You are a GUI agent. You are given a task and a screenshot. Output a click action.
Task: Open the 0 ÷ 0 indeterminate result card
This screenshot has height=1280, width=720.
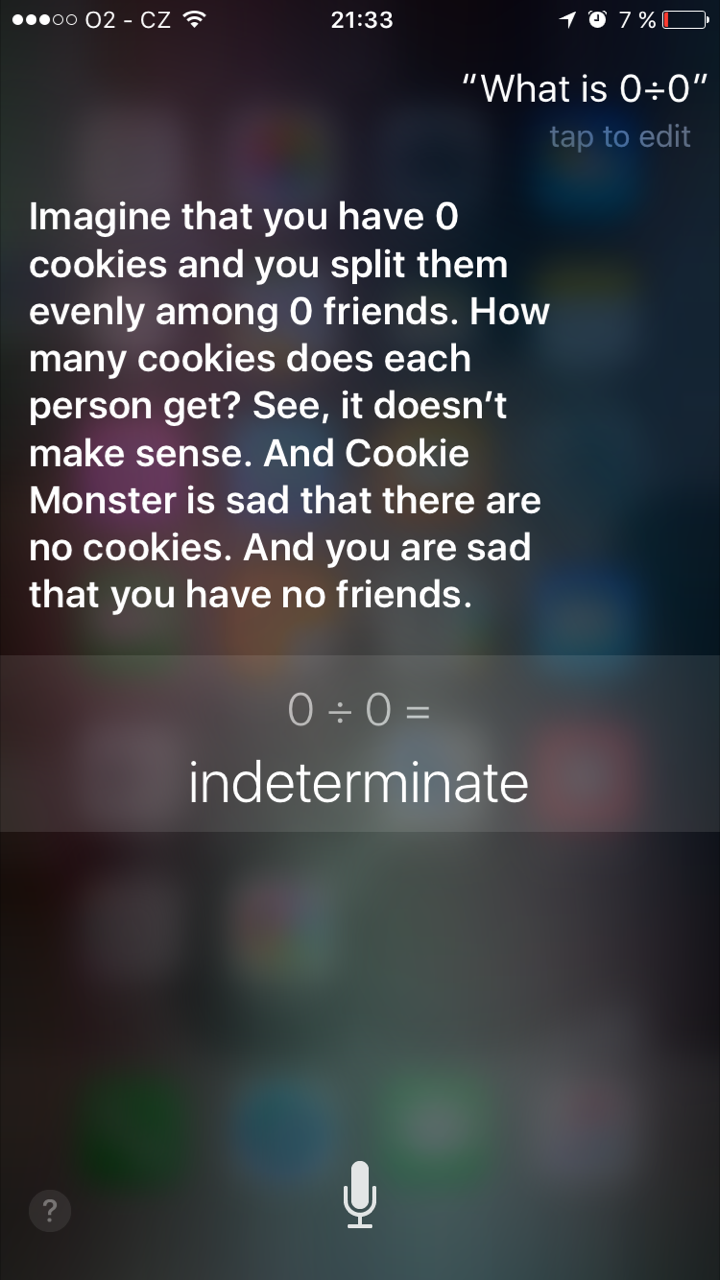359,745
